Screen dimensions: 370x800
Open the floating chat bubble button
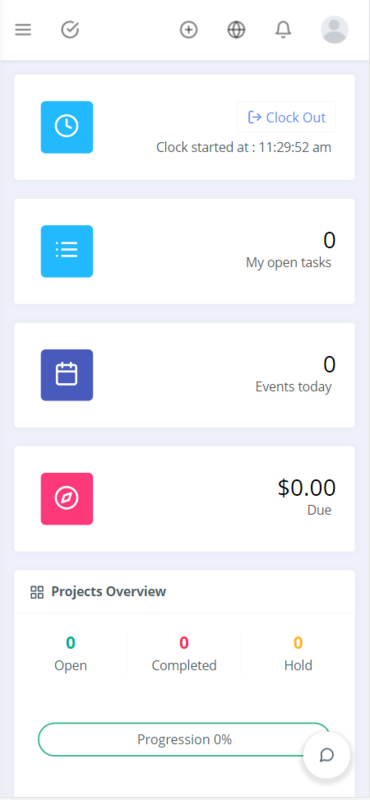coord(327,755)
